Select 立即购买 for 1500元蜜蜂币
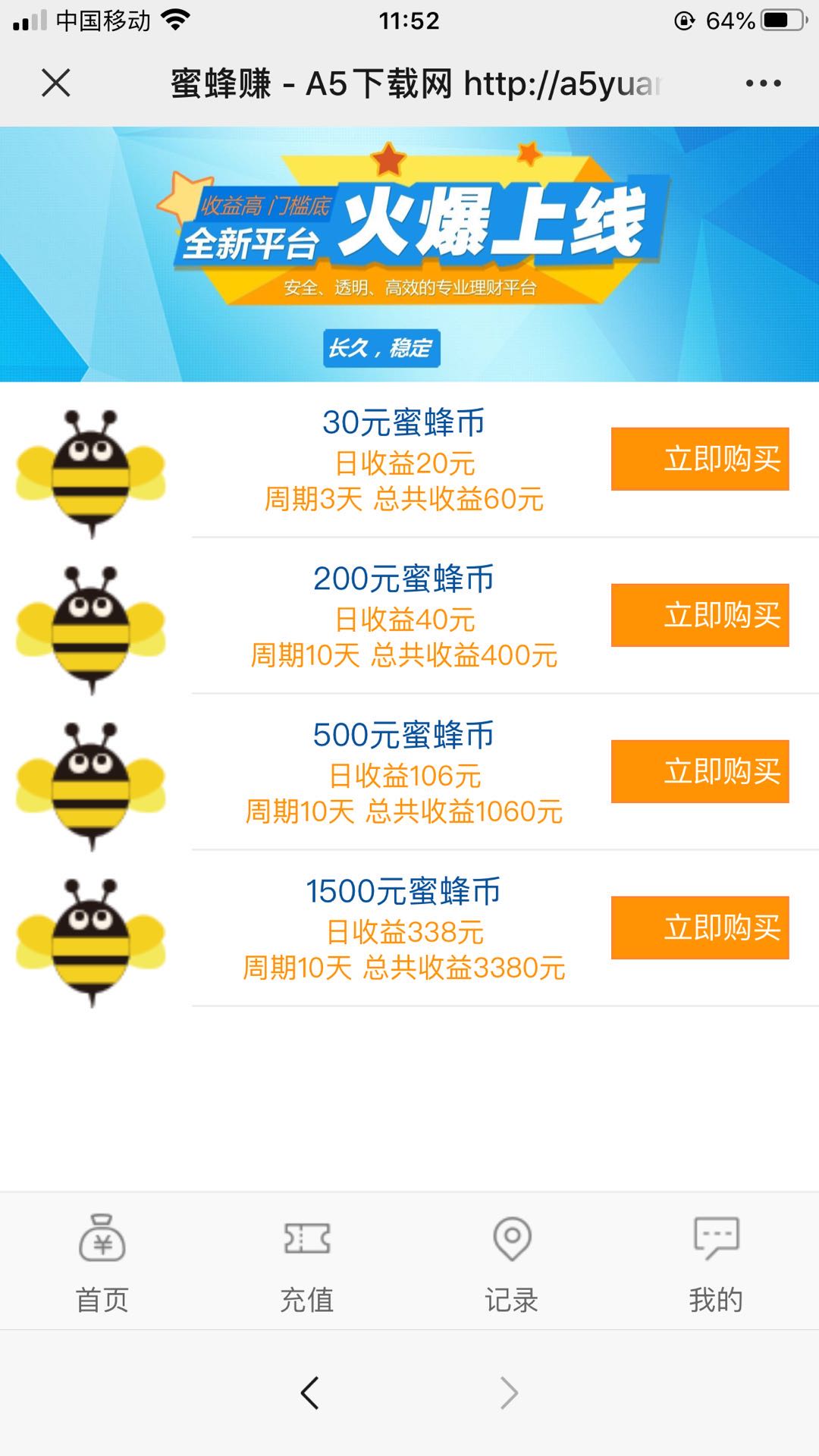The width and height of the screenshot is (819, 1456). click(x=699, y=927)
